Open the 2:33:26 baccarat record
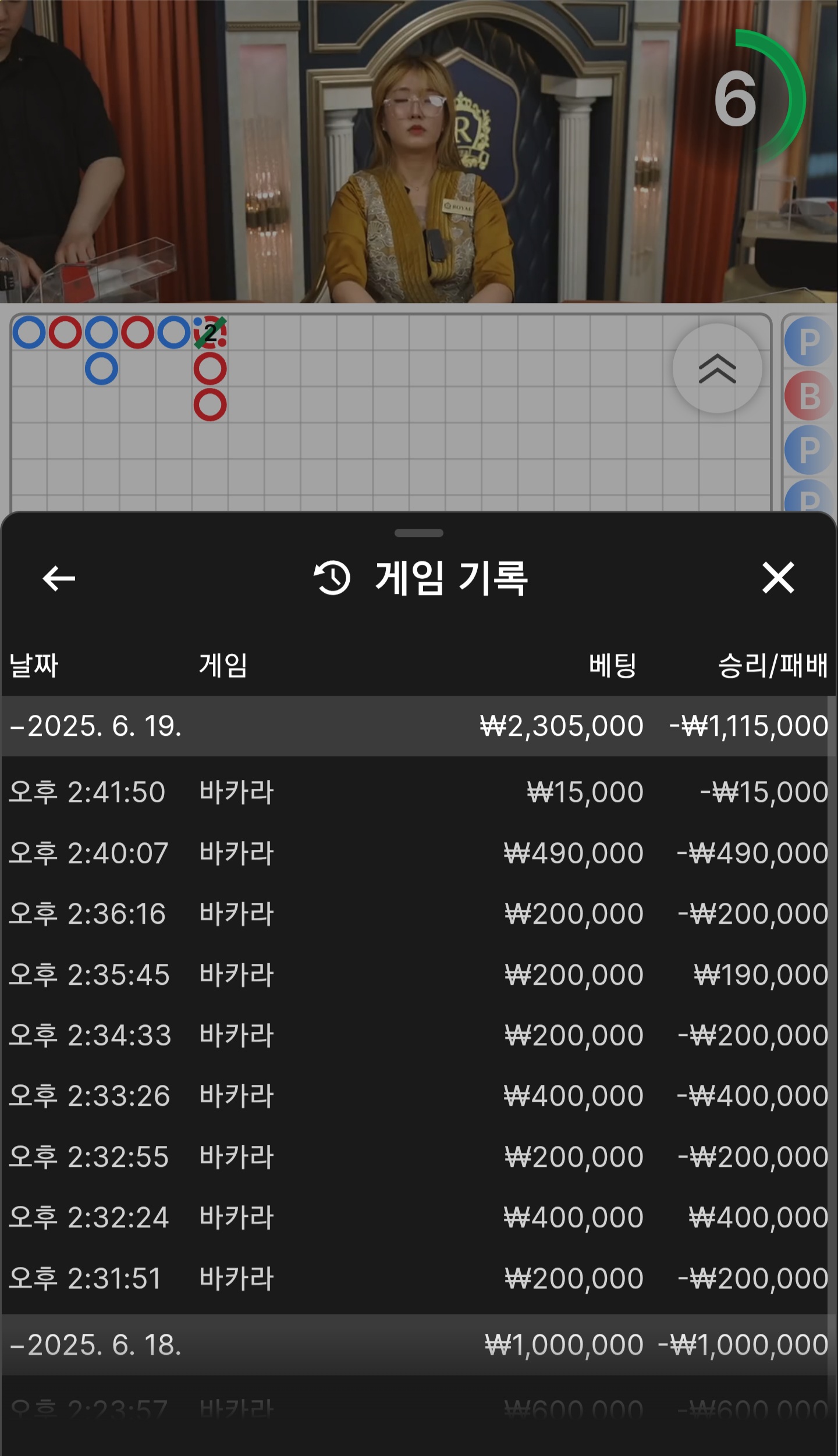This screenshot has width=838, height=1456. point(415,1096)
